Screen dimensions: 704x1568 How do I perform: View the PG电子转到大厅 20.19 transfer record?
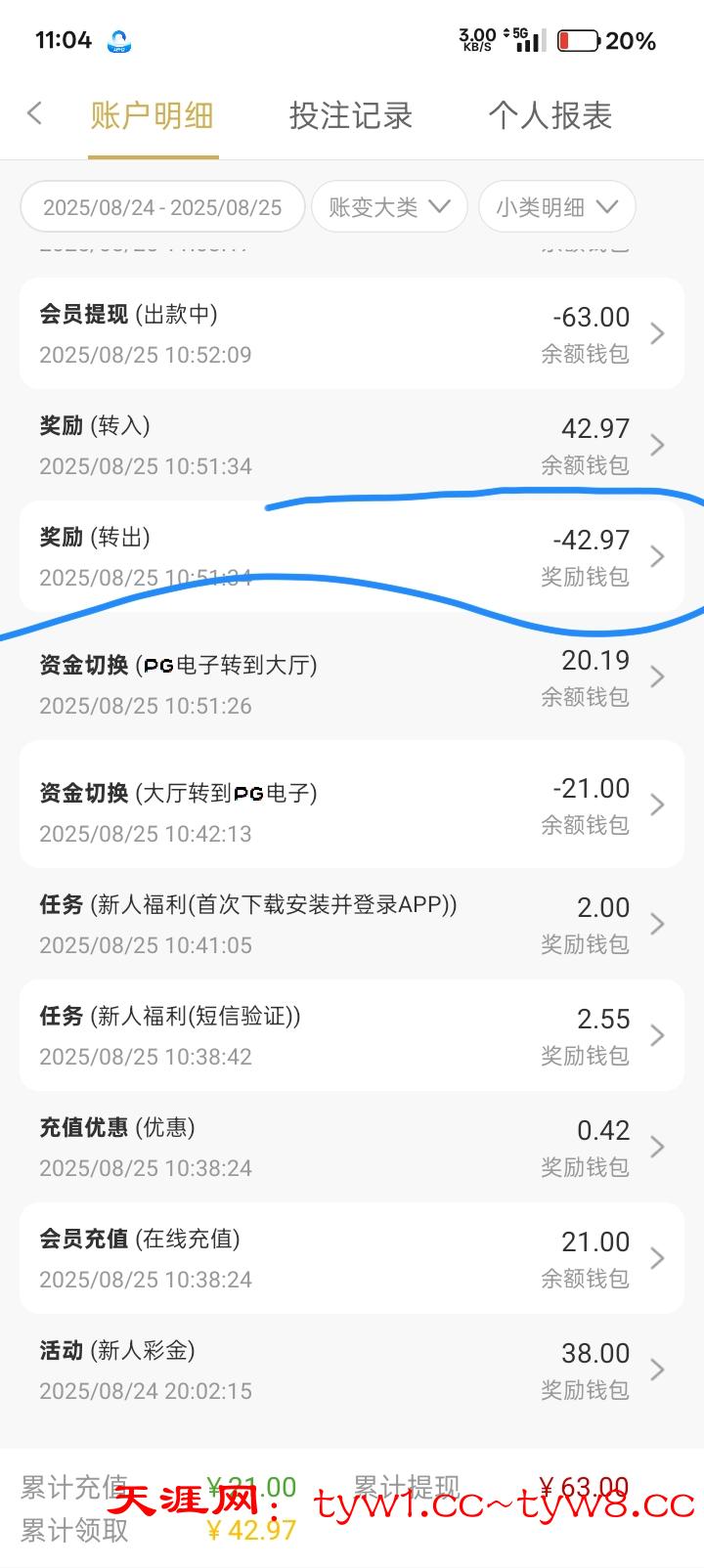[352, 677]
